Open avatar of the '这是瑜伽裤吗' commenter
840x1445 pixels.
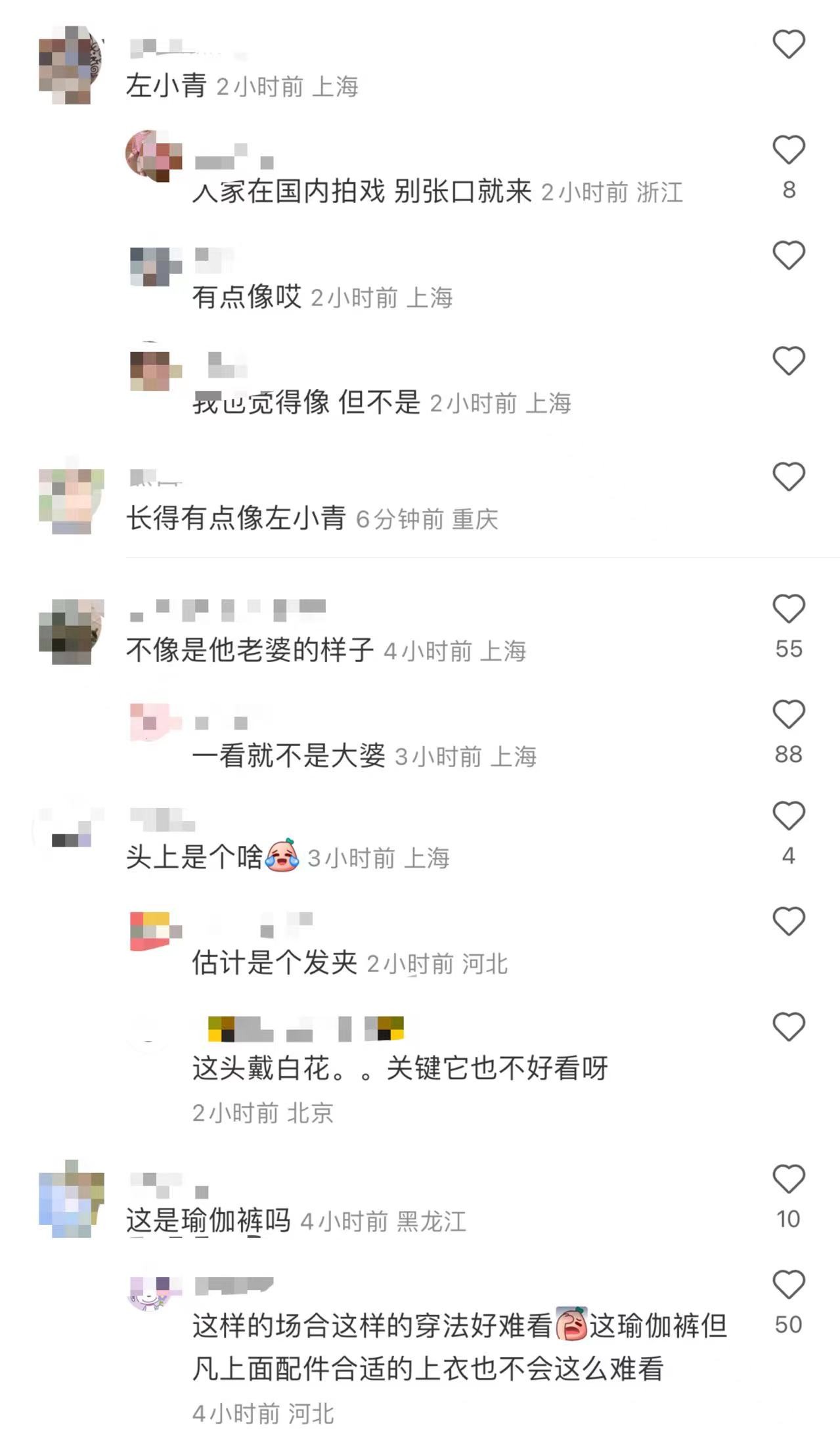click(x=71, y=1198)
